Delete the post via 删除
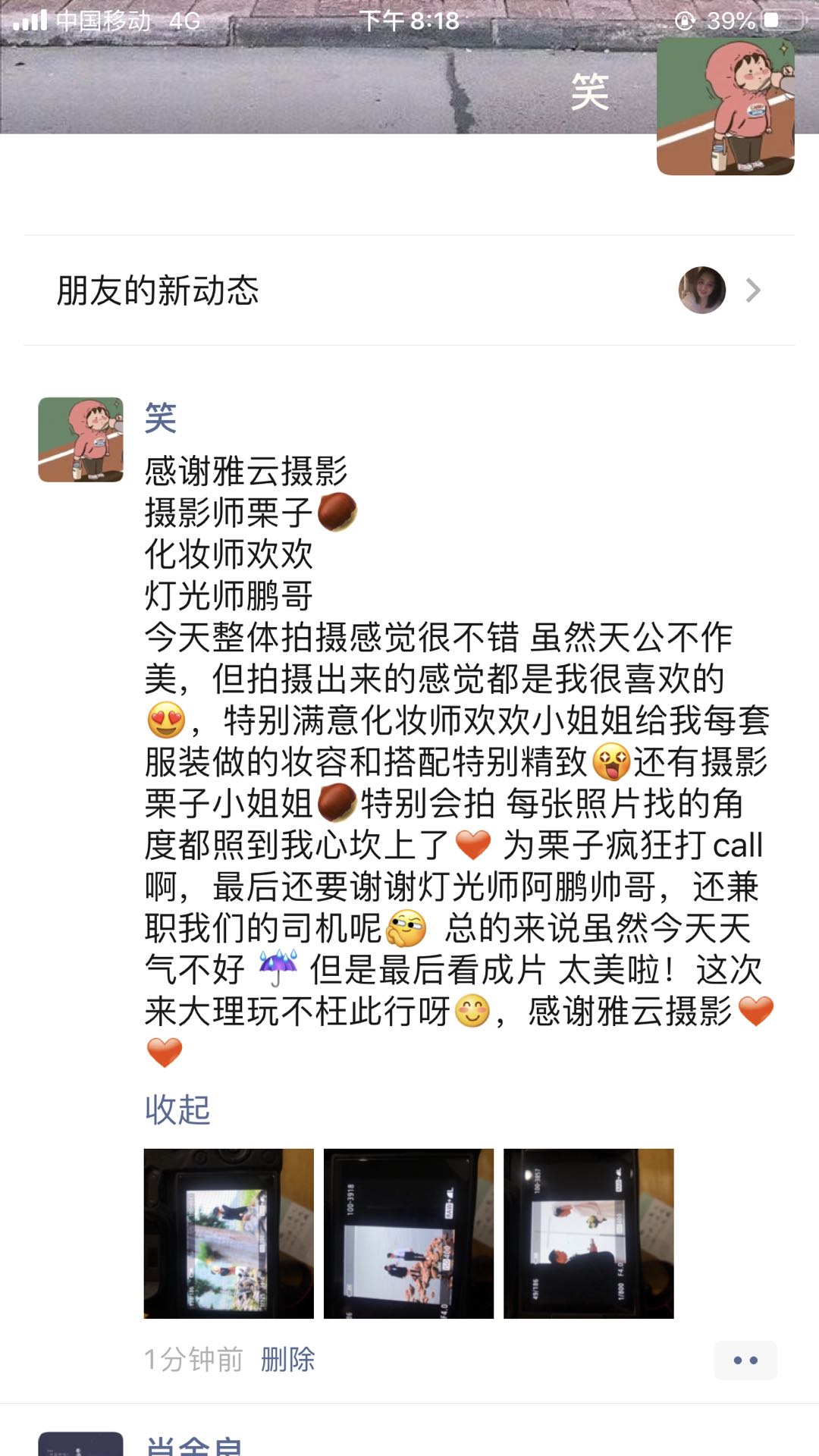Viewport: 819px width, 1456px height. click(287, 1360)
